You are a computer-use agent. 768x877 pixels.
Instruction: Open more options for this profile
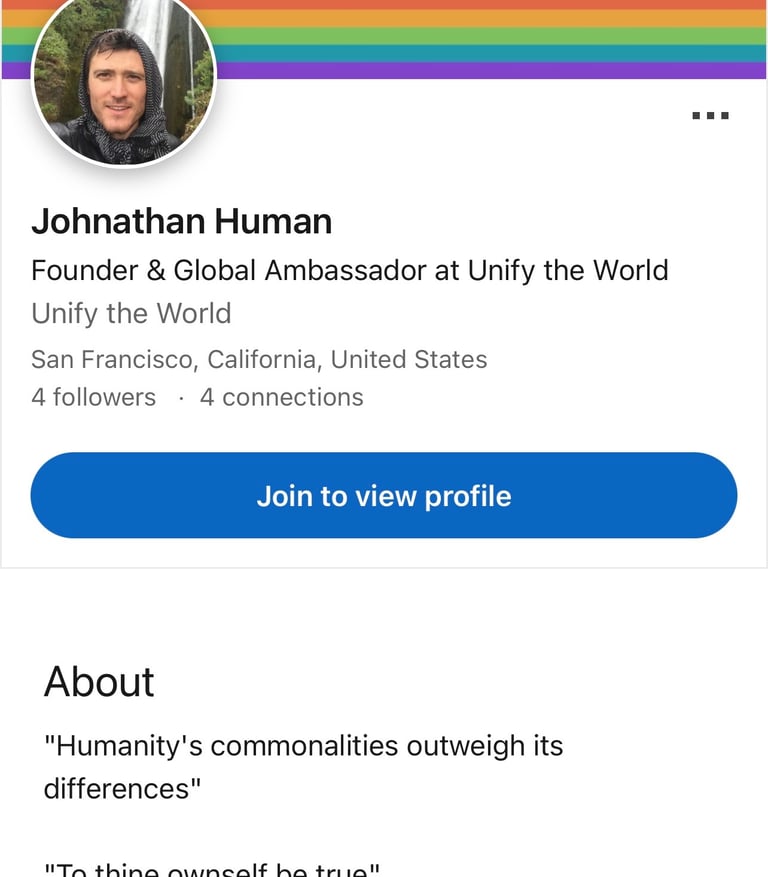point(710,114)
